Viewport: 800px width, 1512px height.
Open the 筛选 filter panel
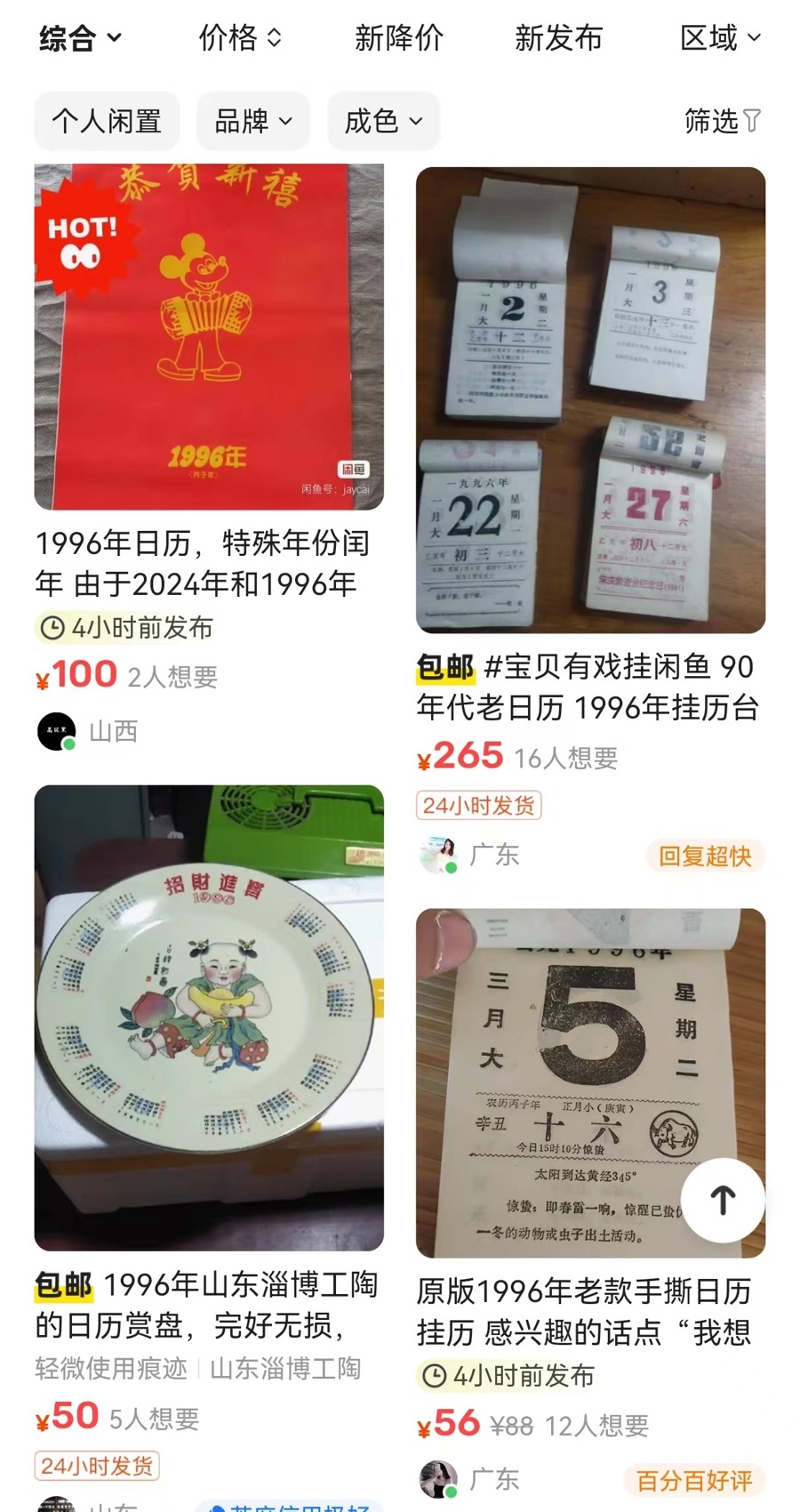pyautogui.click(x=722, y=121)
